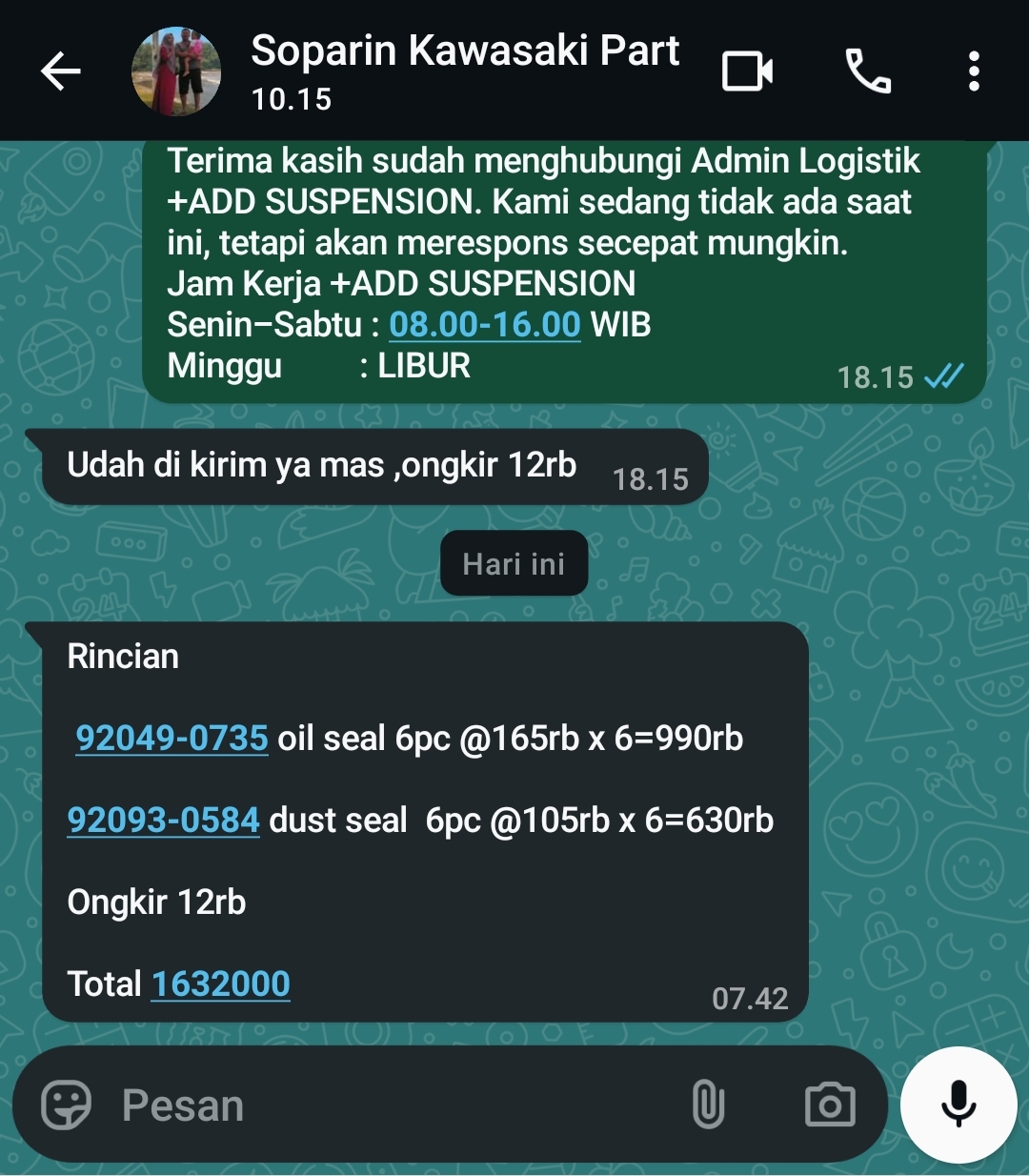The height and width of the screenshot is (1176, 1029).
Task: Go back to the chat list
Action: (61, 71)
